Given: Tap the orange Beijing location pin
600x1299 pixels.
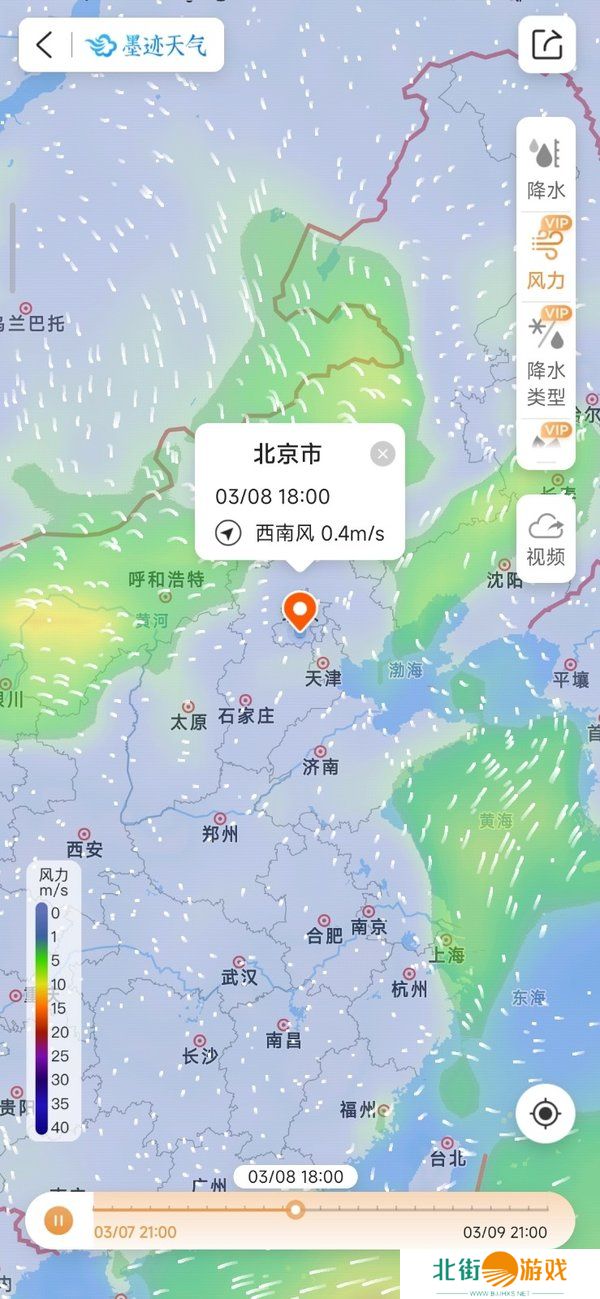Looking at the screenshot, I should pos(300,610).
